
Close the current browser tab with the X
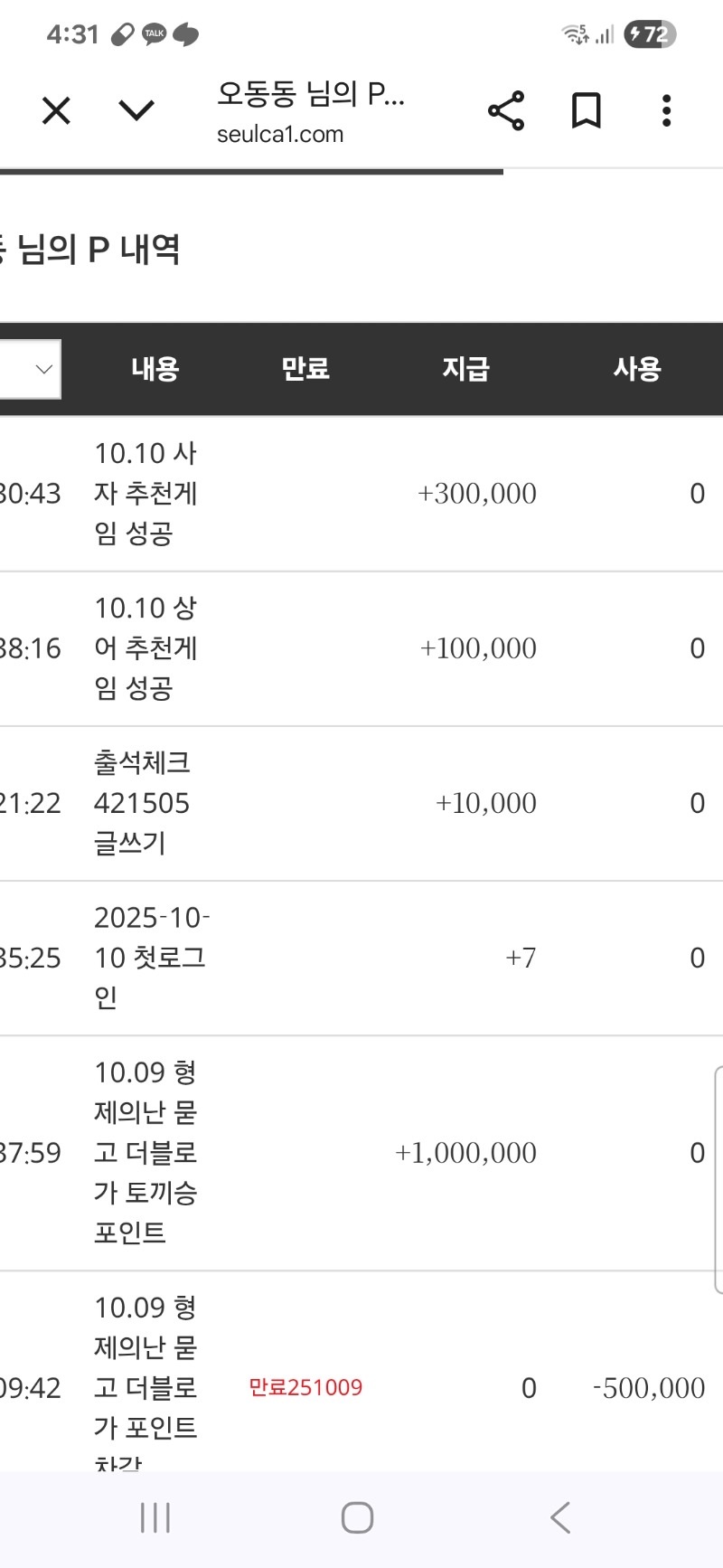(56, 110)
